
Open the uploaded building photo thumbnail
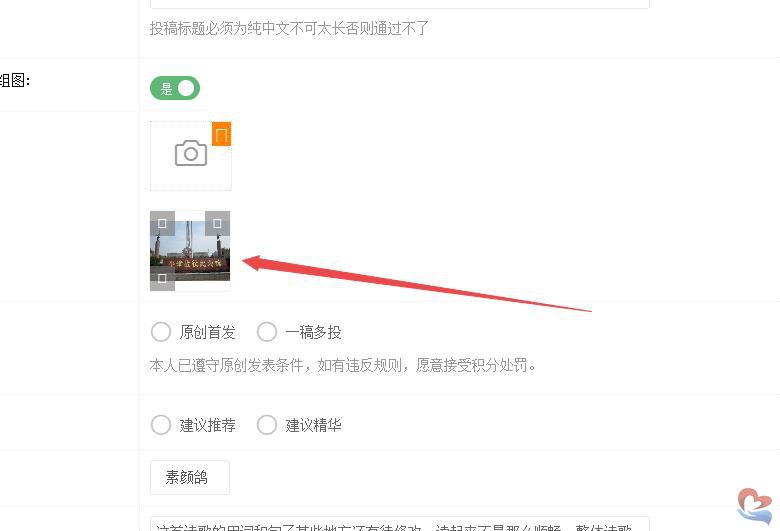tap(190, 250)
